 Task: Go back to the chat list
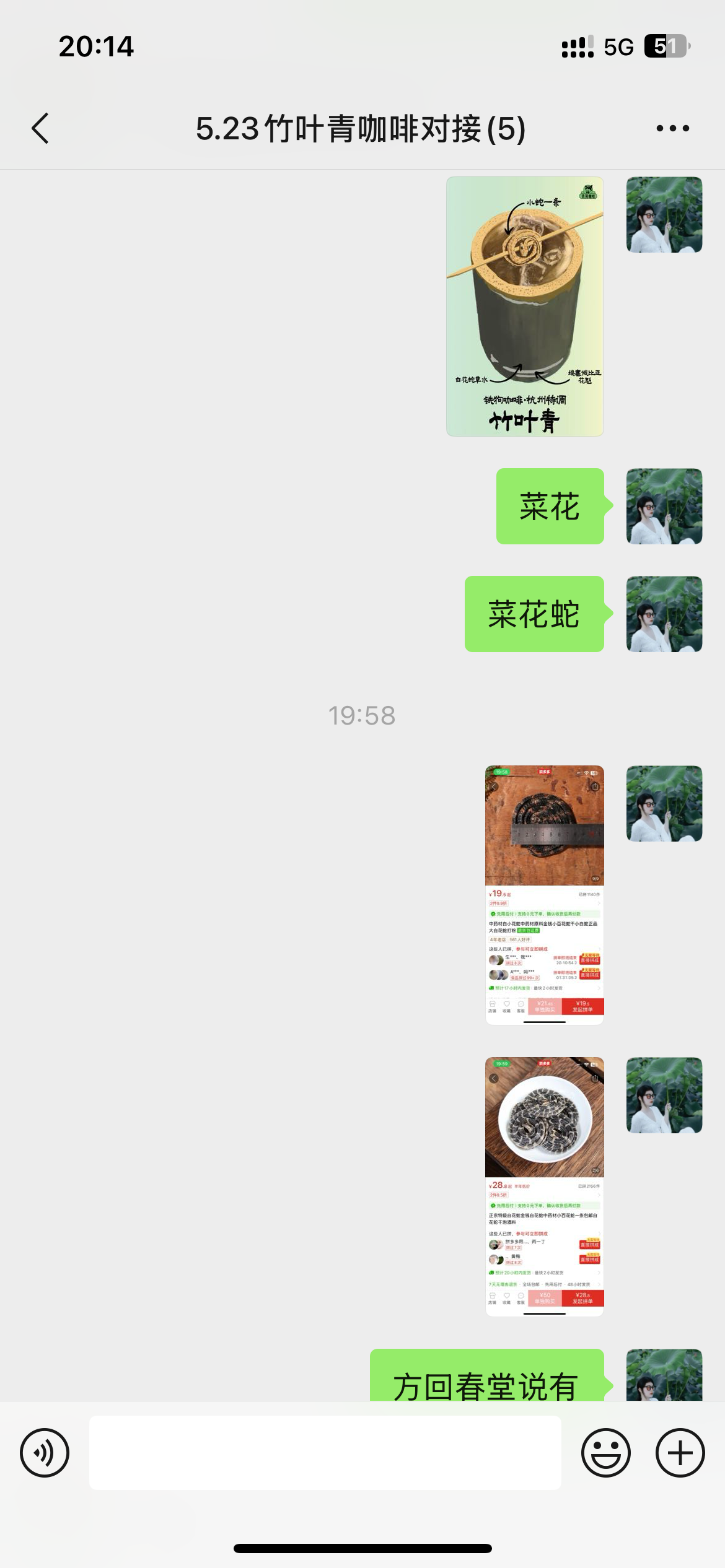coord(40,128)
